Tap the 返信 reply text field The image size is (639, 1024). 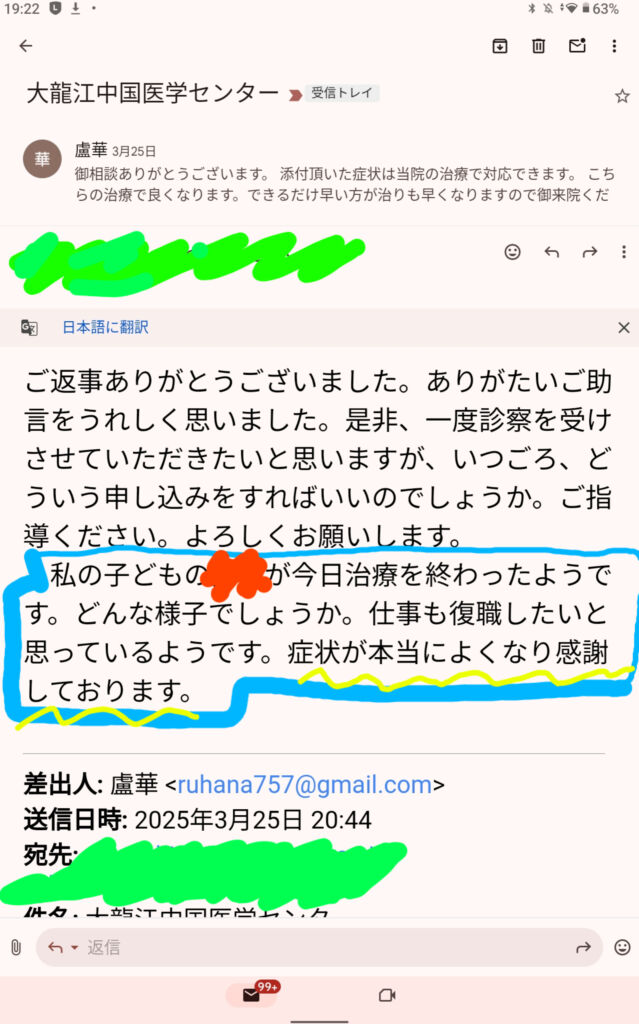pos(319,947)
